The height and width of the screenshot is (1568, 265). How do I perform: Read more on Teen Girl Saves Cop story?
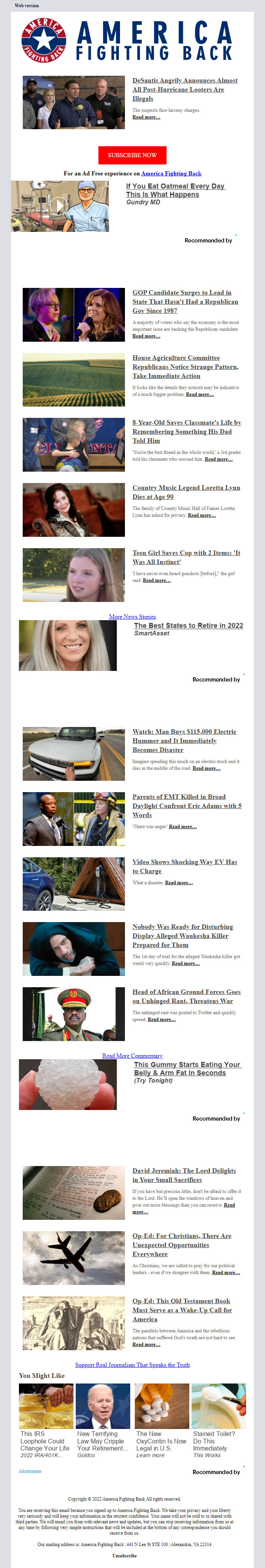point(156,580)
